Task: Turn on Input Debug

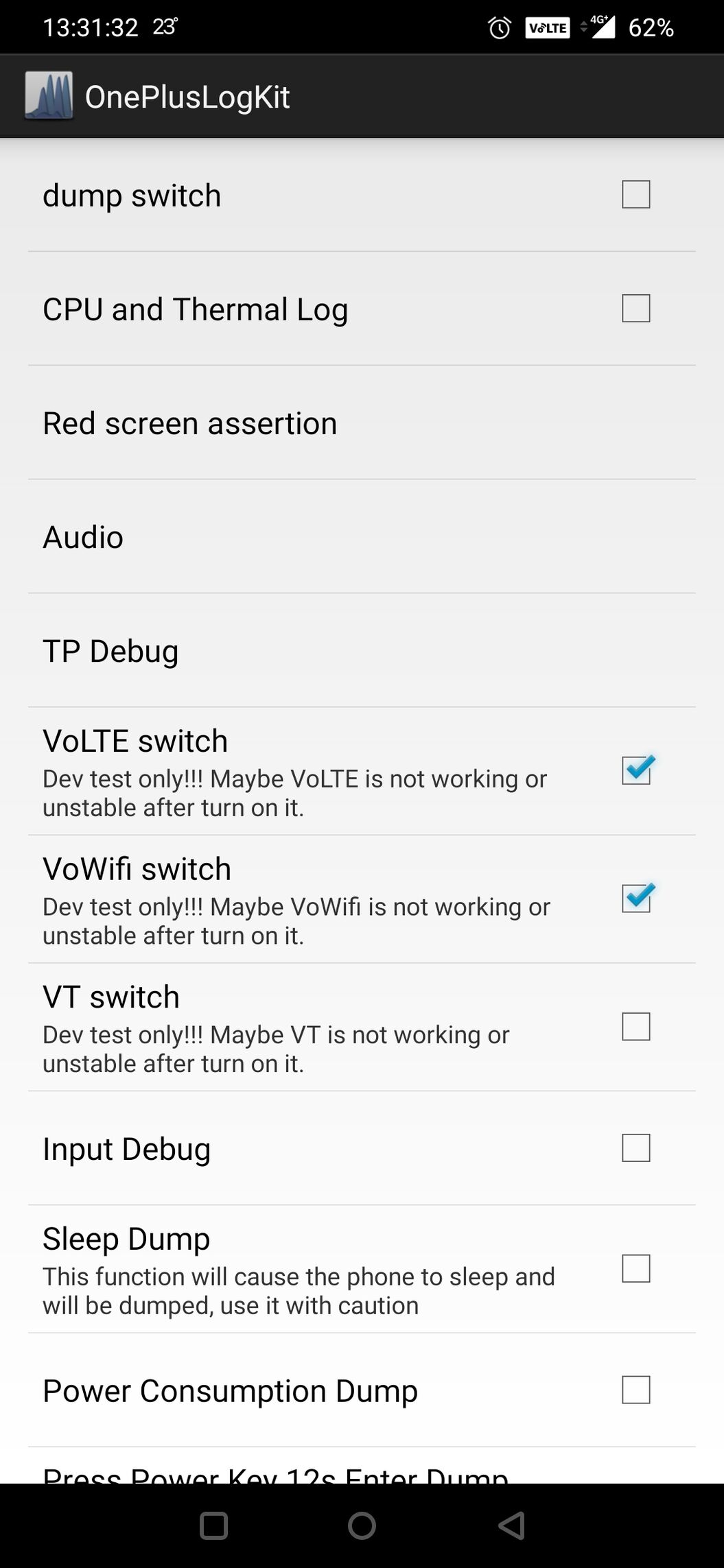Action: pyautogui.click(x=635, y=1148)
